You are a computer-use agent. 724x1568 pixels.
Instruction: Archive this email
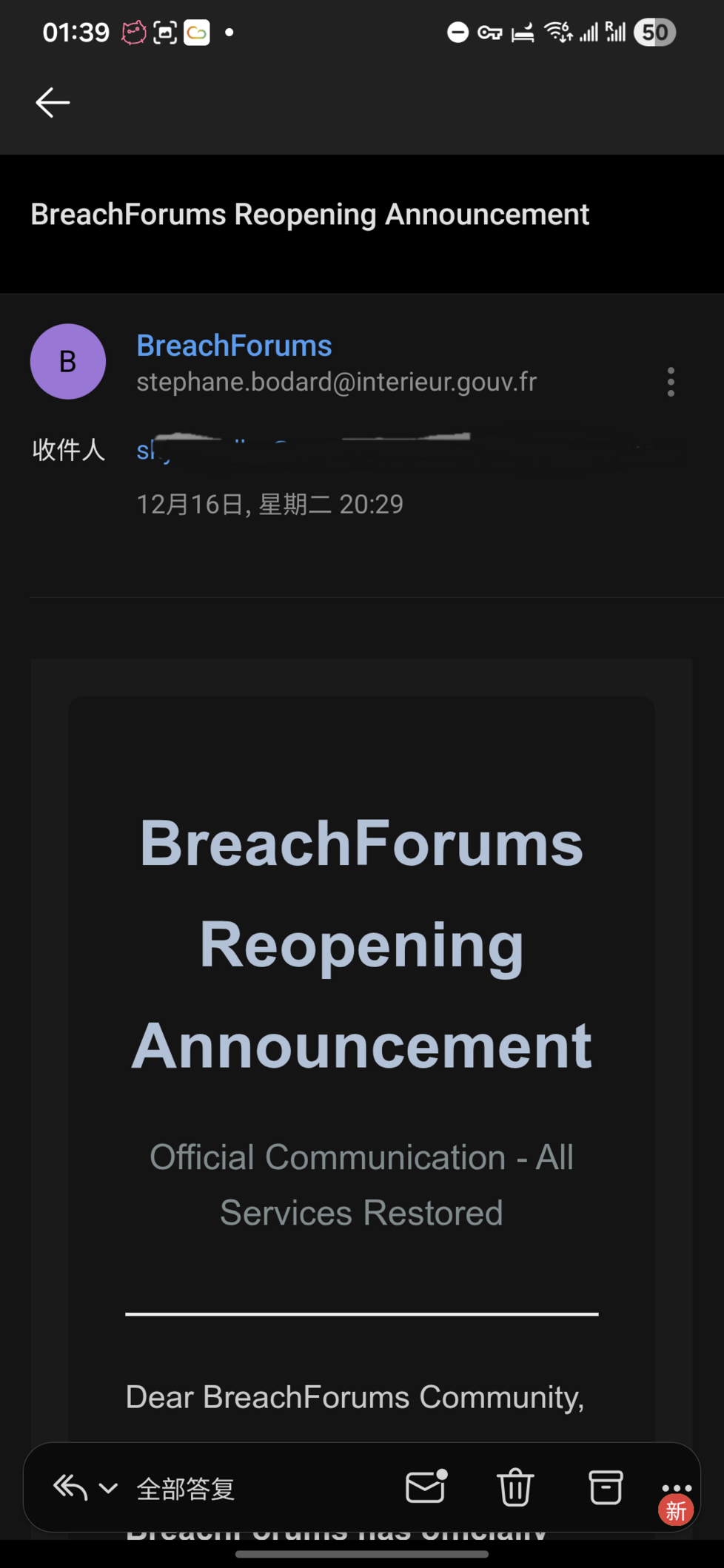click(606, 1487)
